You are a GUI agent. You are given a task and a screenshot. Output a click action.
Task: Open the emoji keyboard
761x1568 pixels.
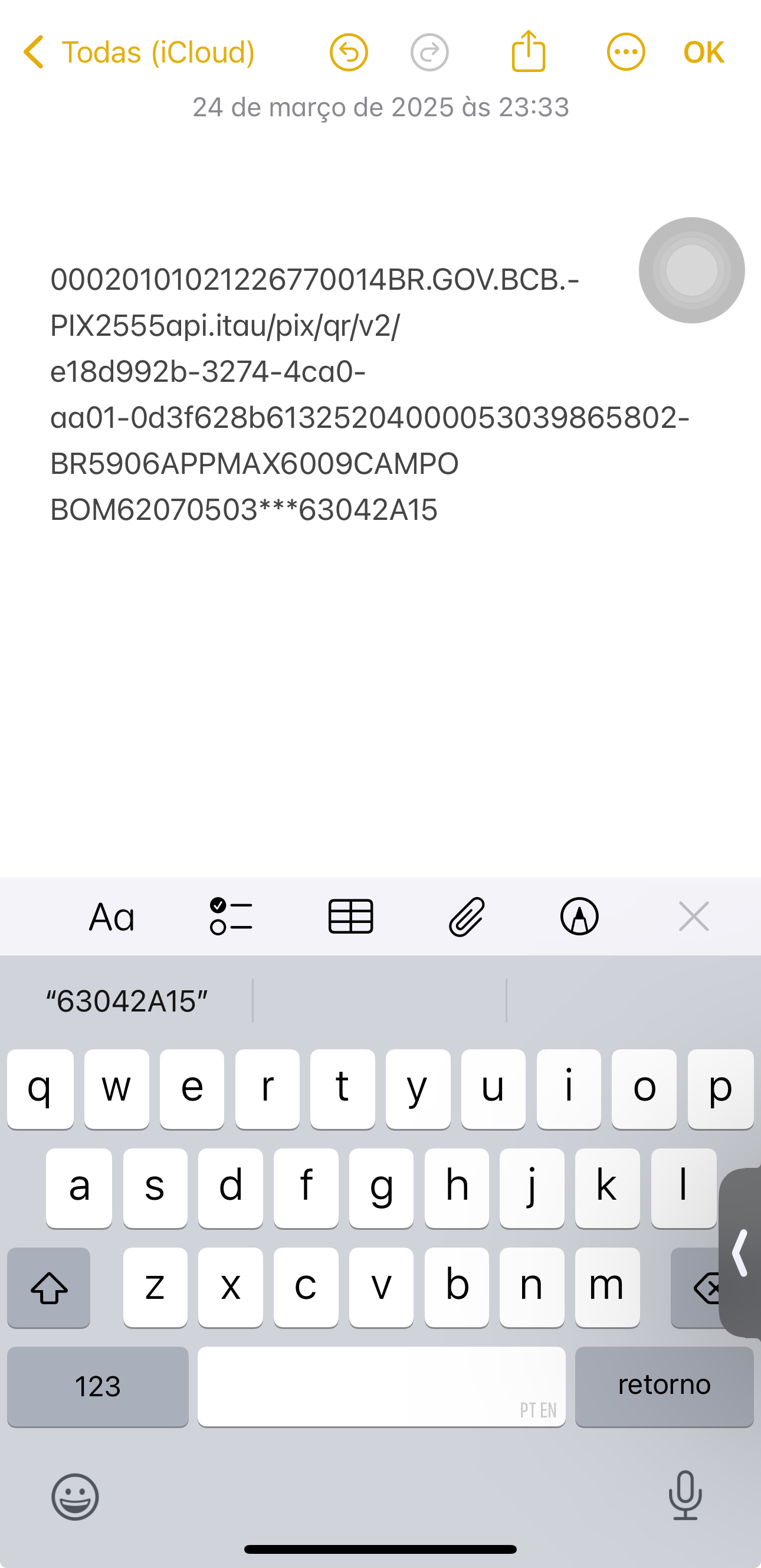click(x=75, y=1497)
